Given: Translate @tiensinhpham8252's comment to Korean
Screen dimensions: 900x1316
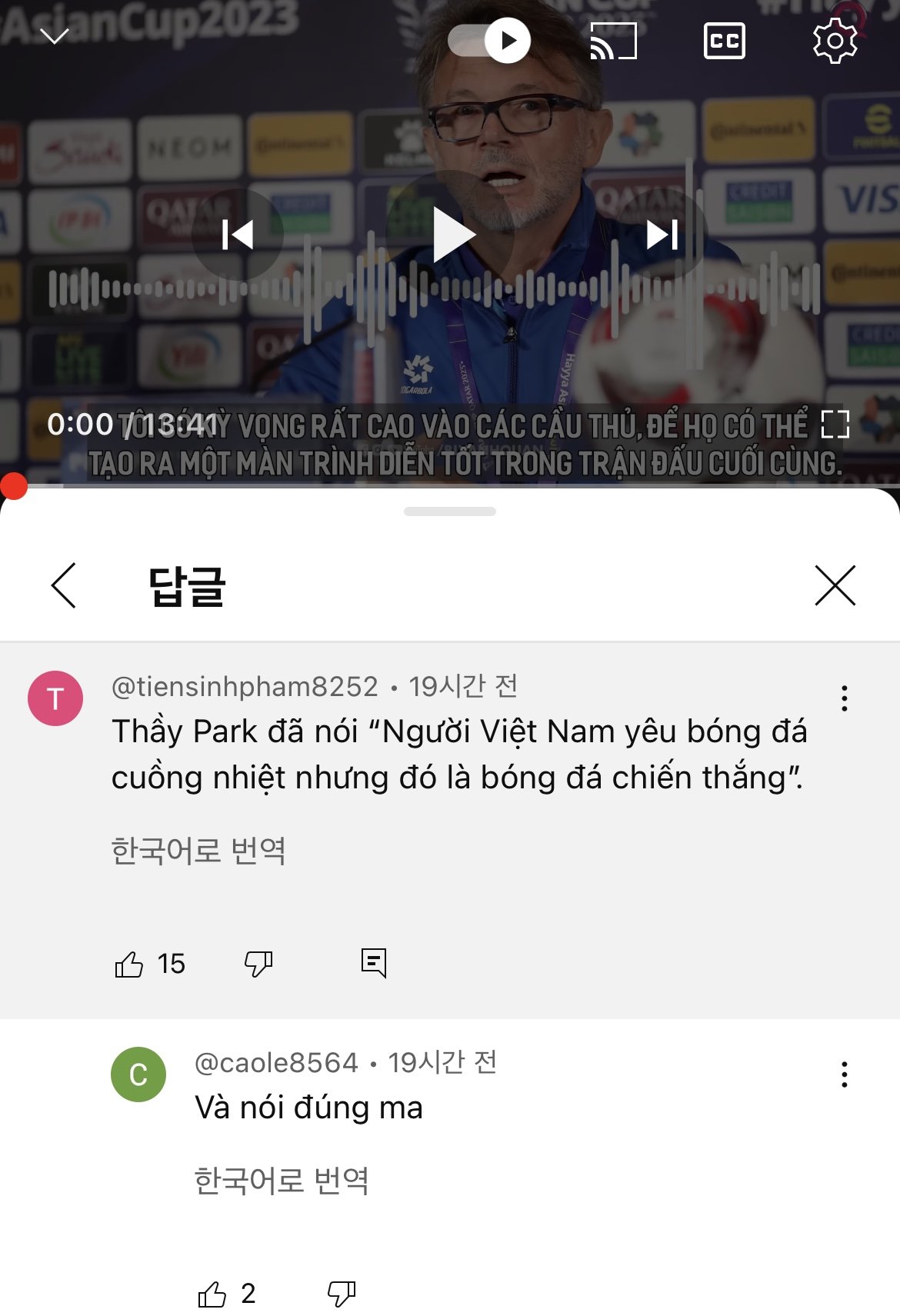Looking at the screenshot, I should (x=198, y=851).
